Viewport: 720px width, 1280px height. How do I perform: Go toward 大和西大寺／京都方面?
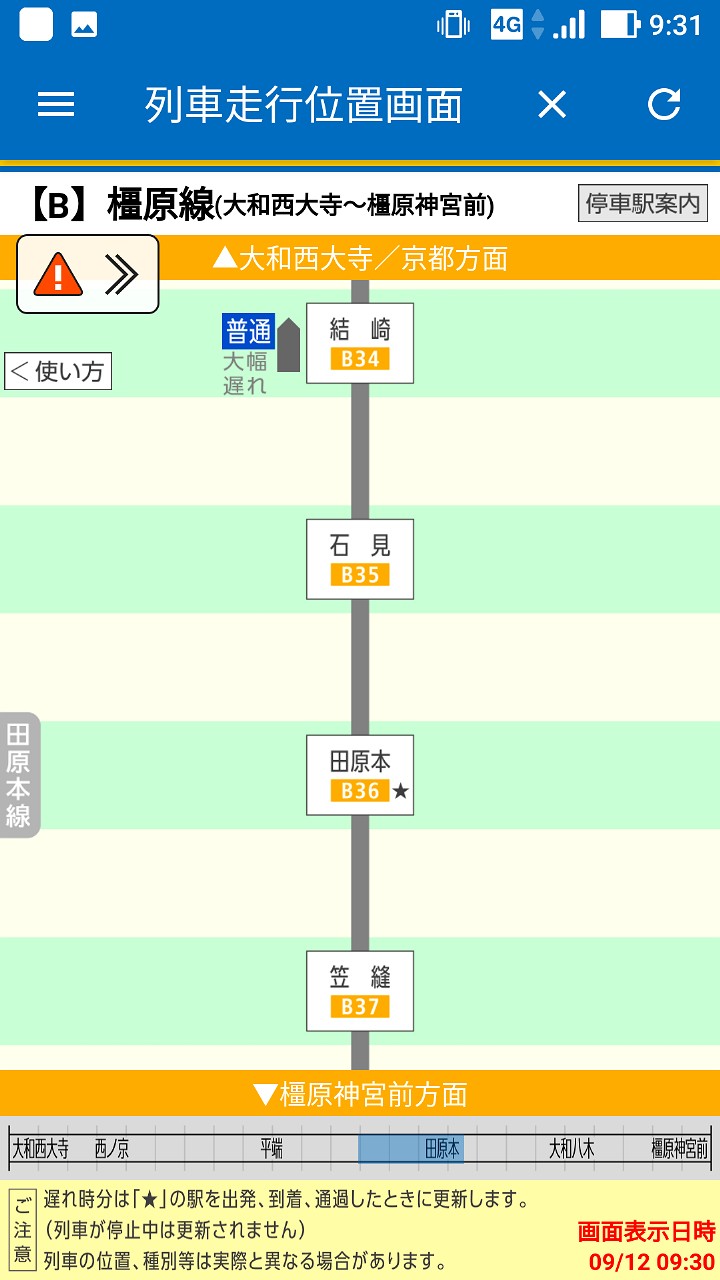click(360, 258)
